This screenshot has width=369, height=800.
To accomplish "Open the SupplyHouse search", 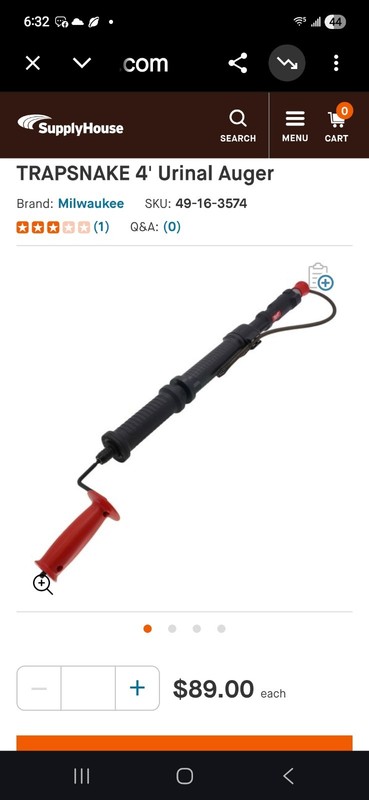I will [x=238, y=126].
